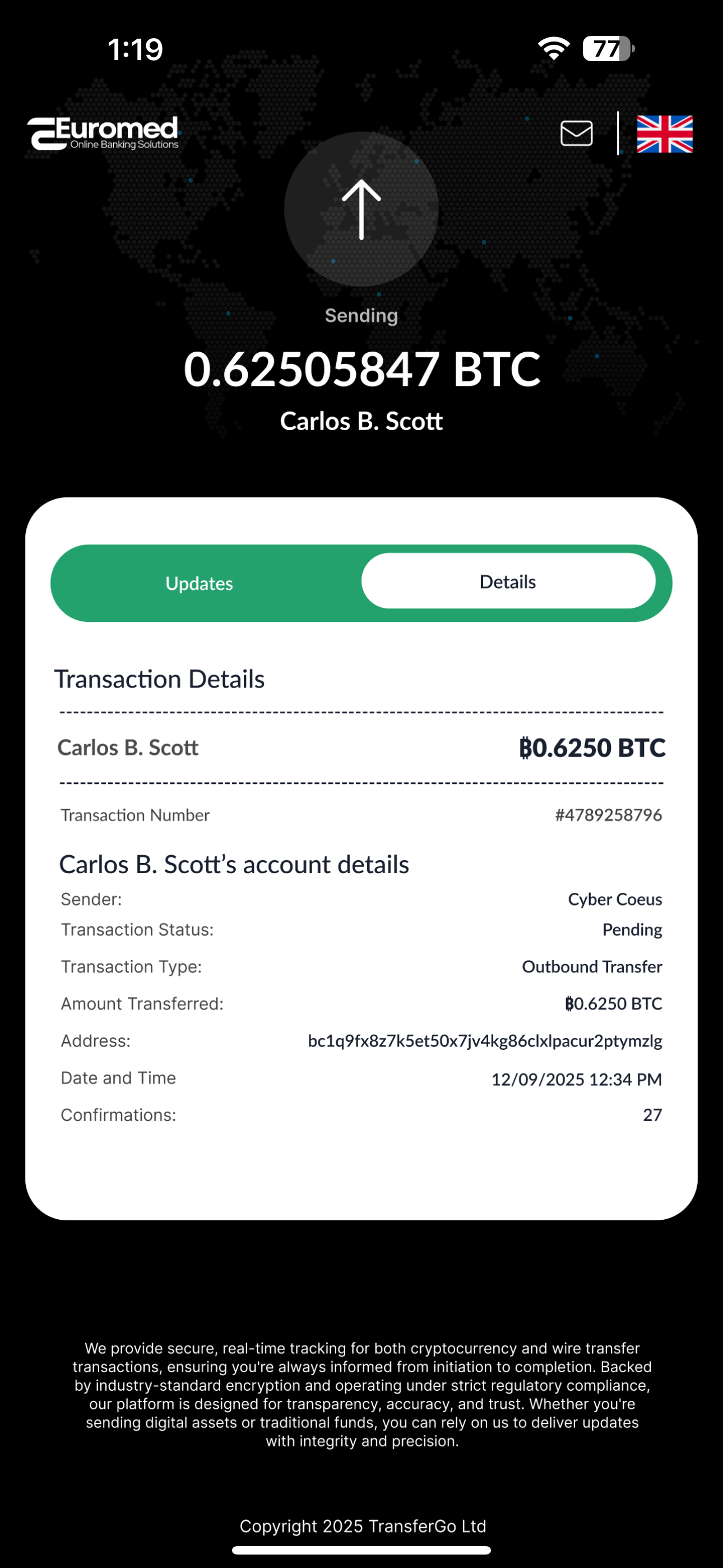The width and height of the screenshot is (723, 1568).
Task: Switch to the Updates tab
Action: coord(200,583)
